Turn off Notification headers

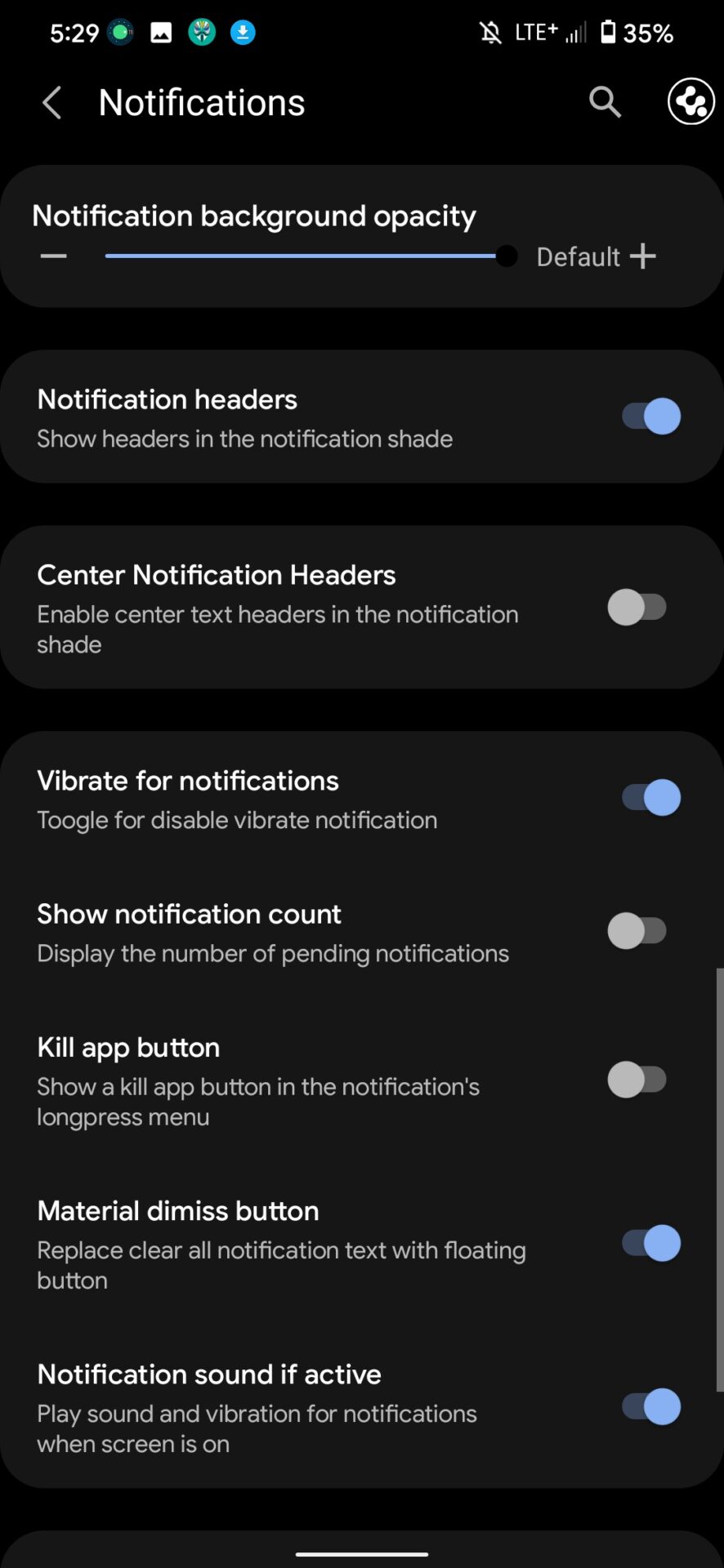point(650,416)
